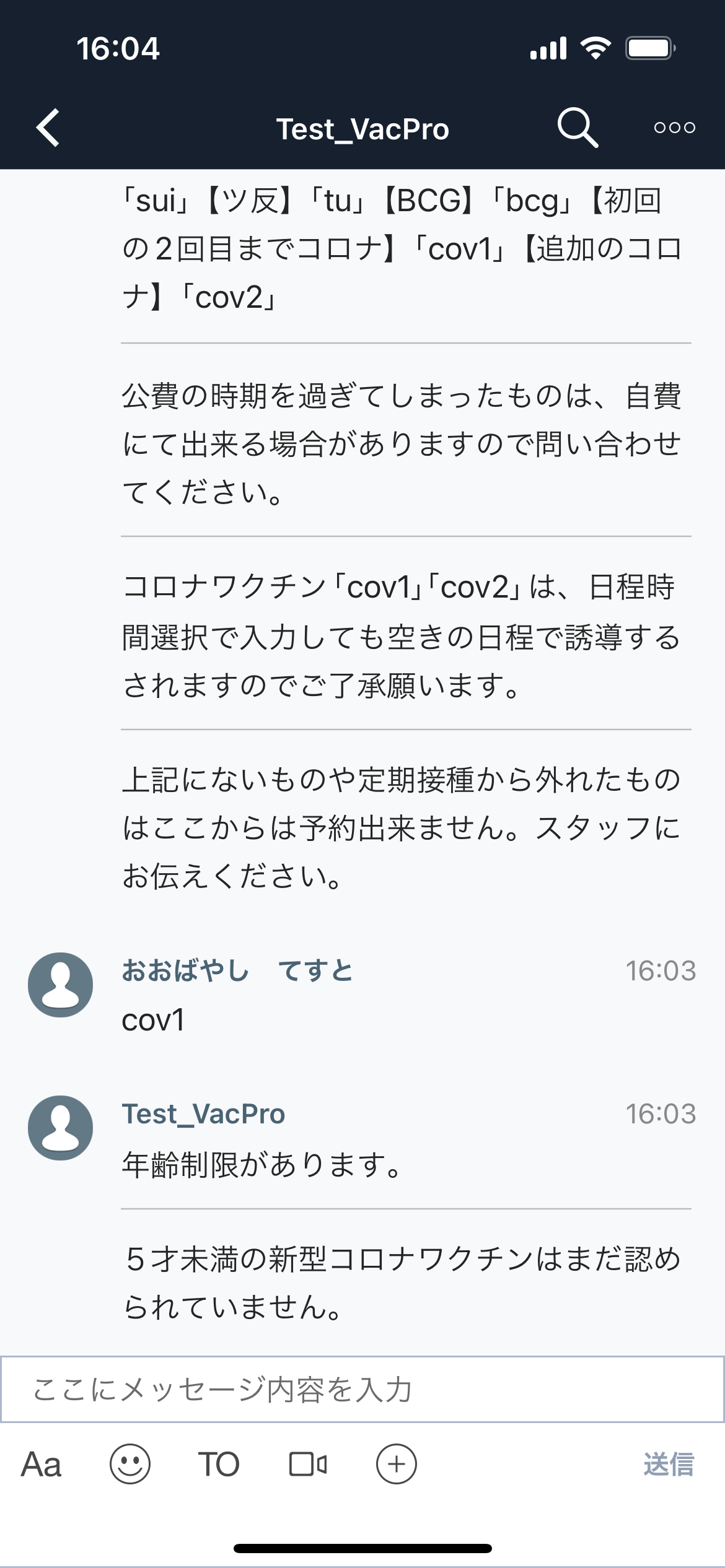Open the emoji picker
Screen dimensions: 725x1568
[x=130, y=1465]
